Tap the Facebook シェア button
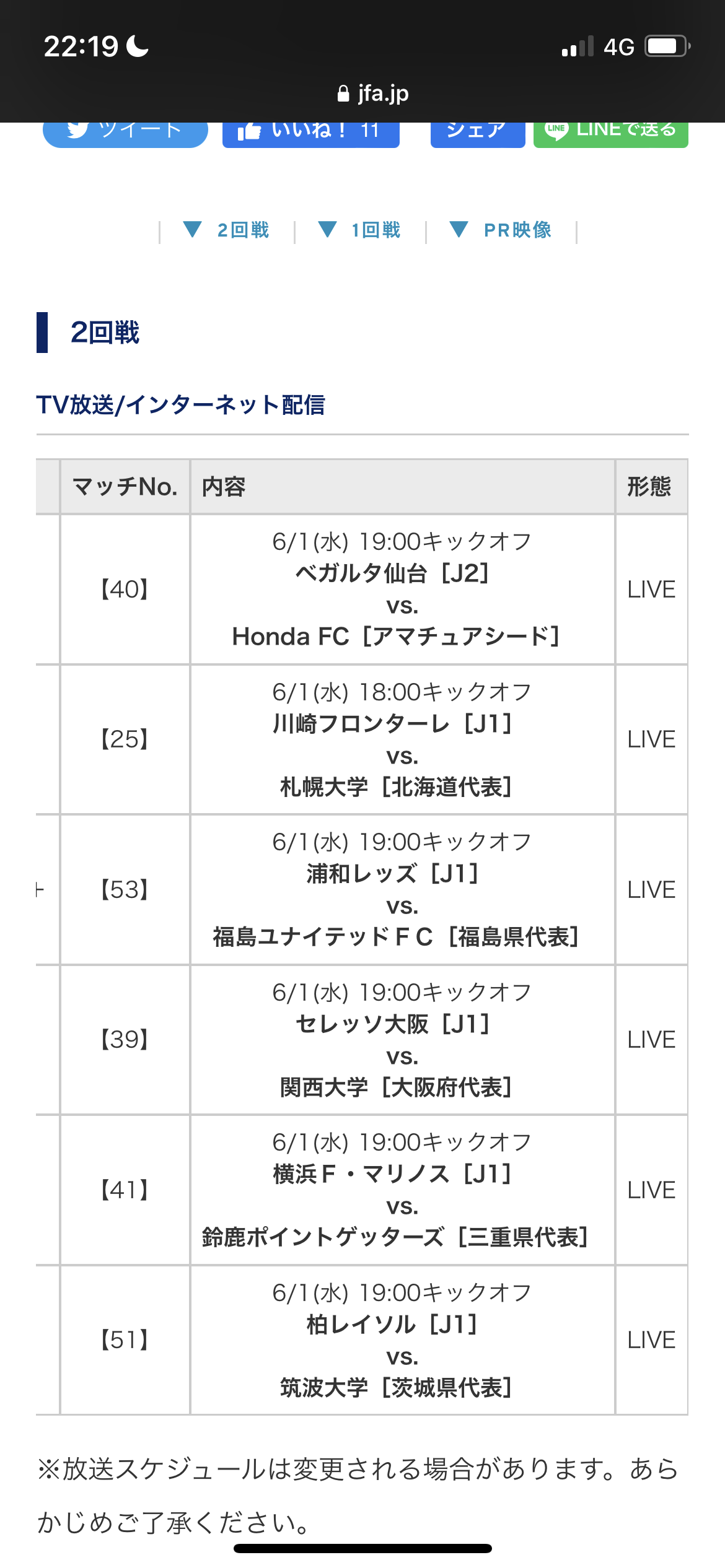Image resolution: width=725 pixels, height=1568 pixels. pyautogui.click(x=478, y=134)
